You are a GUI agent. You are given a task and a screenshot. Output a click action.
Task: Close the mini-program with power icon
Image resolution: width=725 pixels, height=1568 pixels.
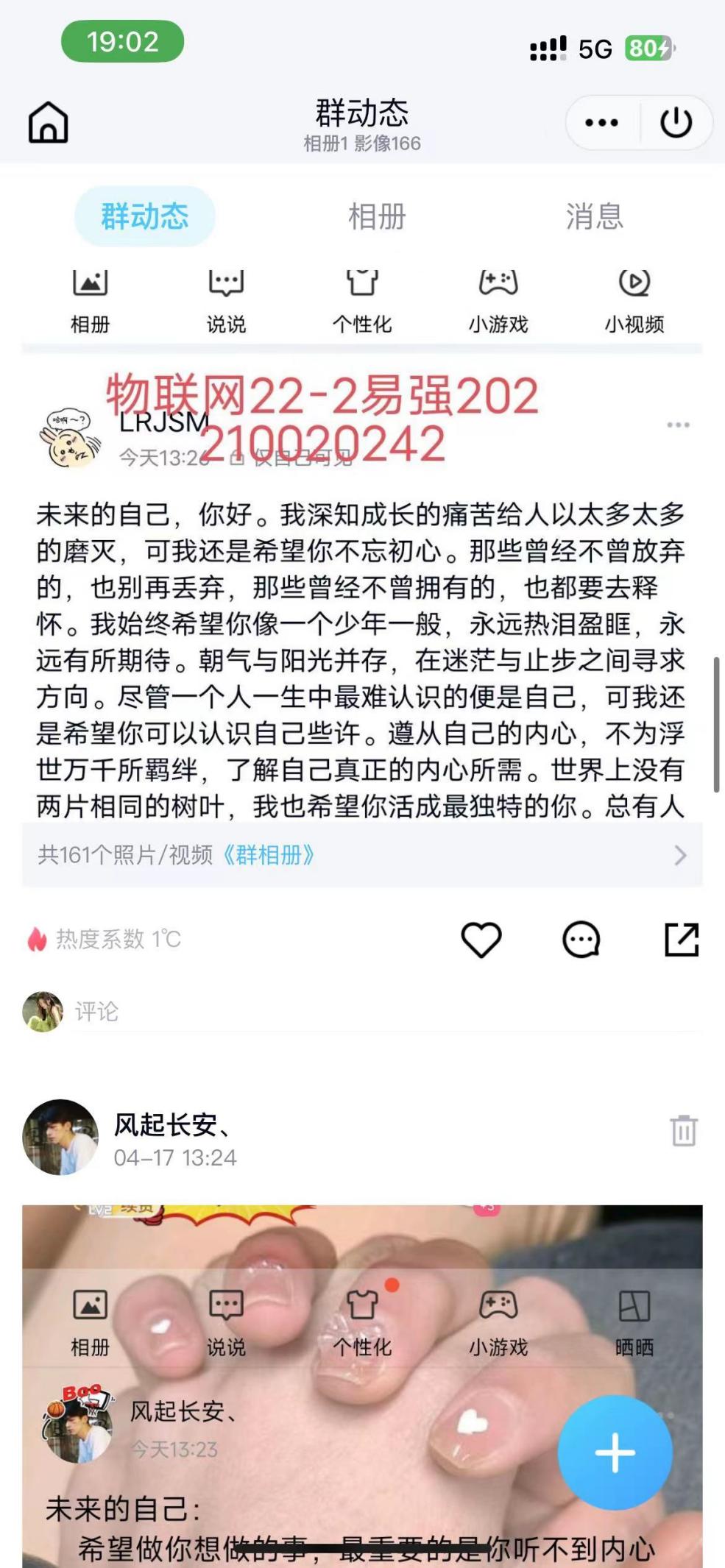click(676, 123)
